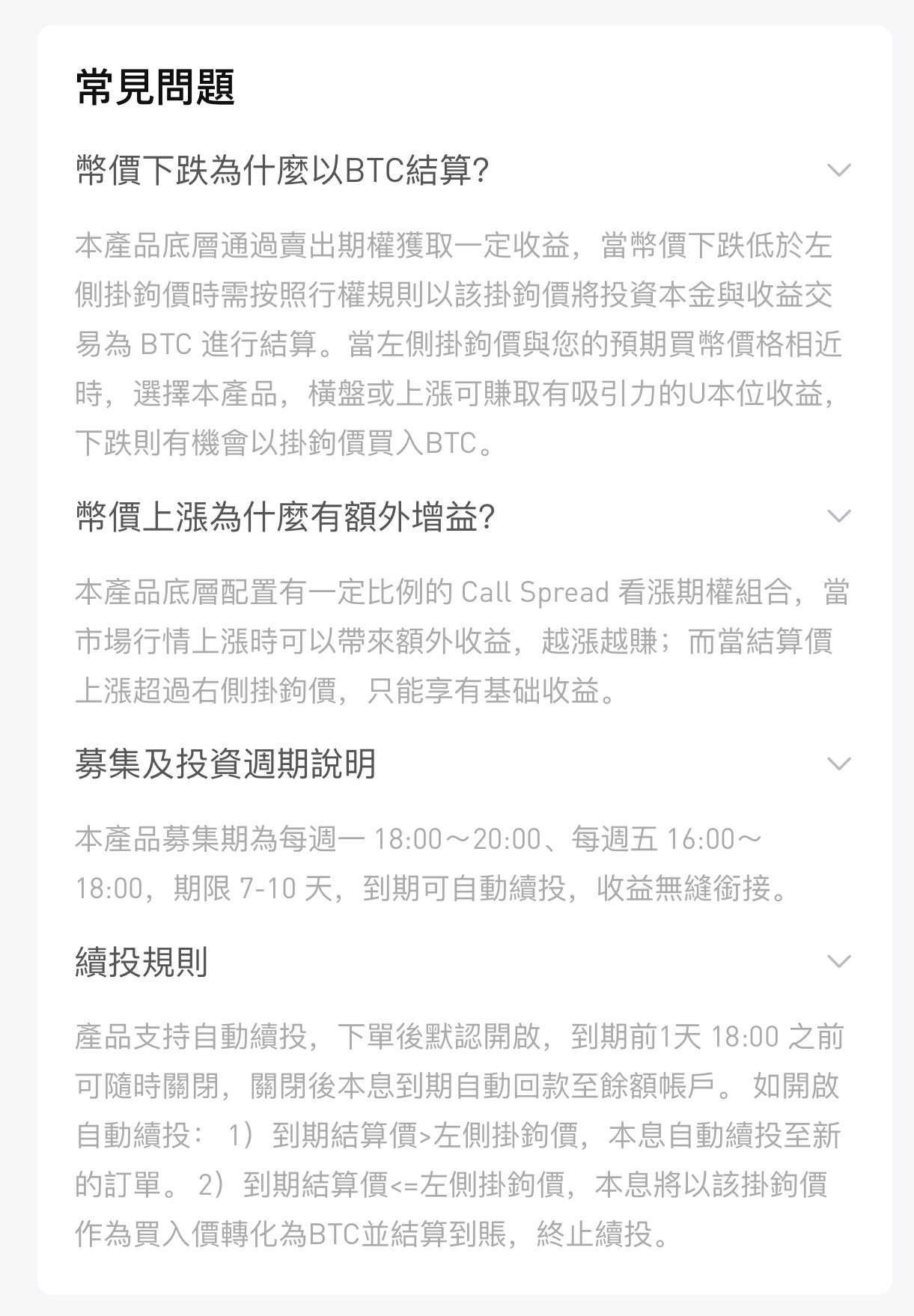Collapse the 續投規則 section
The image size is (914, 1316).
(x=838, y=961)
